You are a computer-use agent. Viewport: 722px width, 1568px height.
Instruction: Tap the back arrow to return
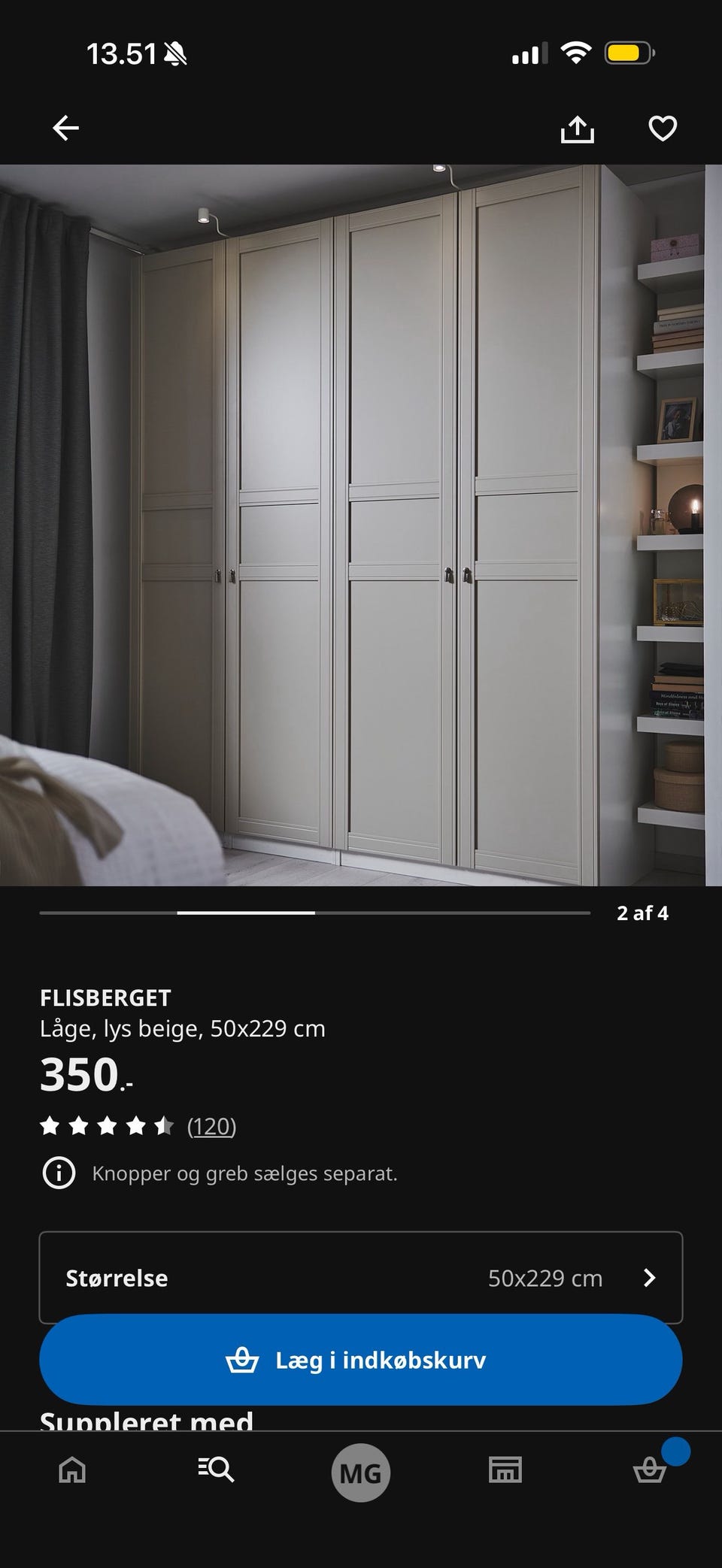click(x=65, y=128)
